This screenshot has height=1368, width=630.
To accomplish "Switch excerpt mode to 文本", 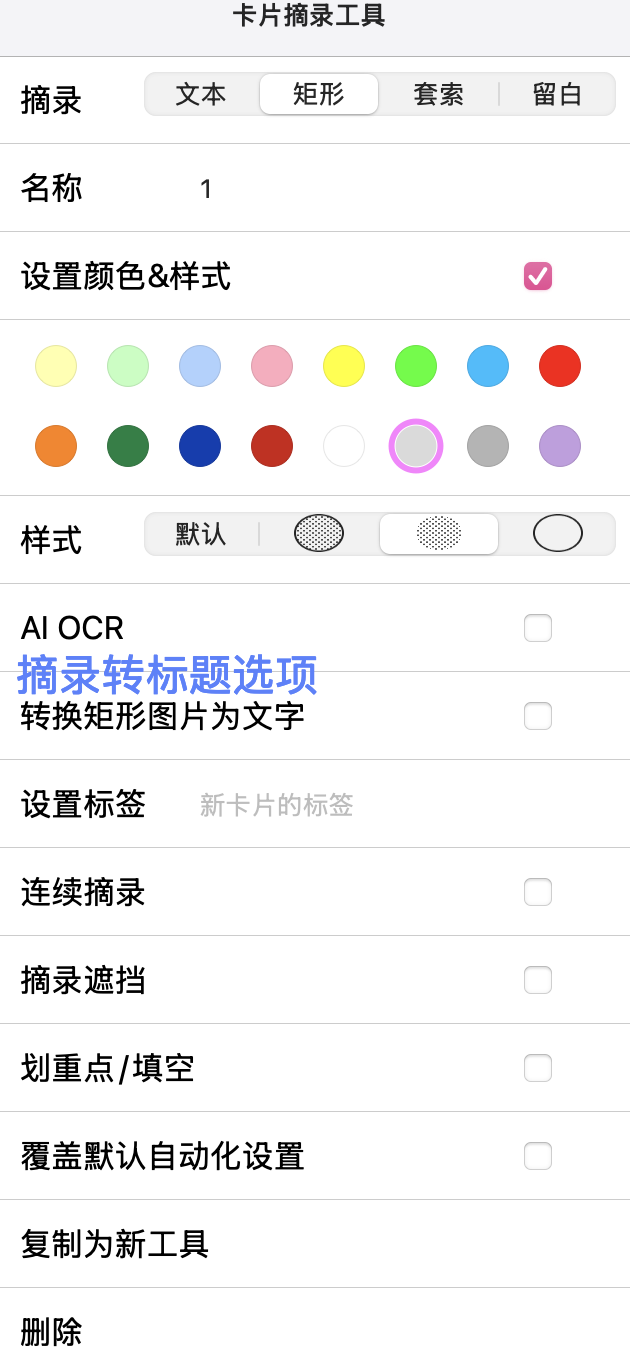I will (201, 94).
